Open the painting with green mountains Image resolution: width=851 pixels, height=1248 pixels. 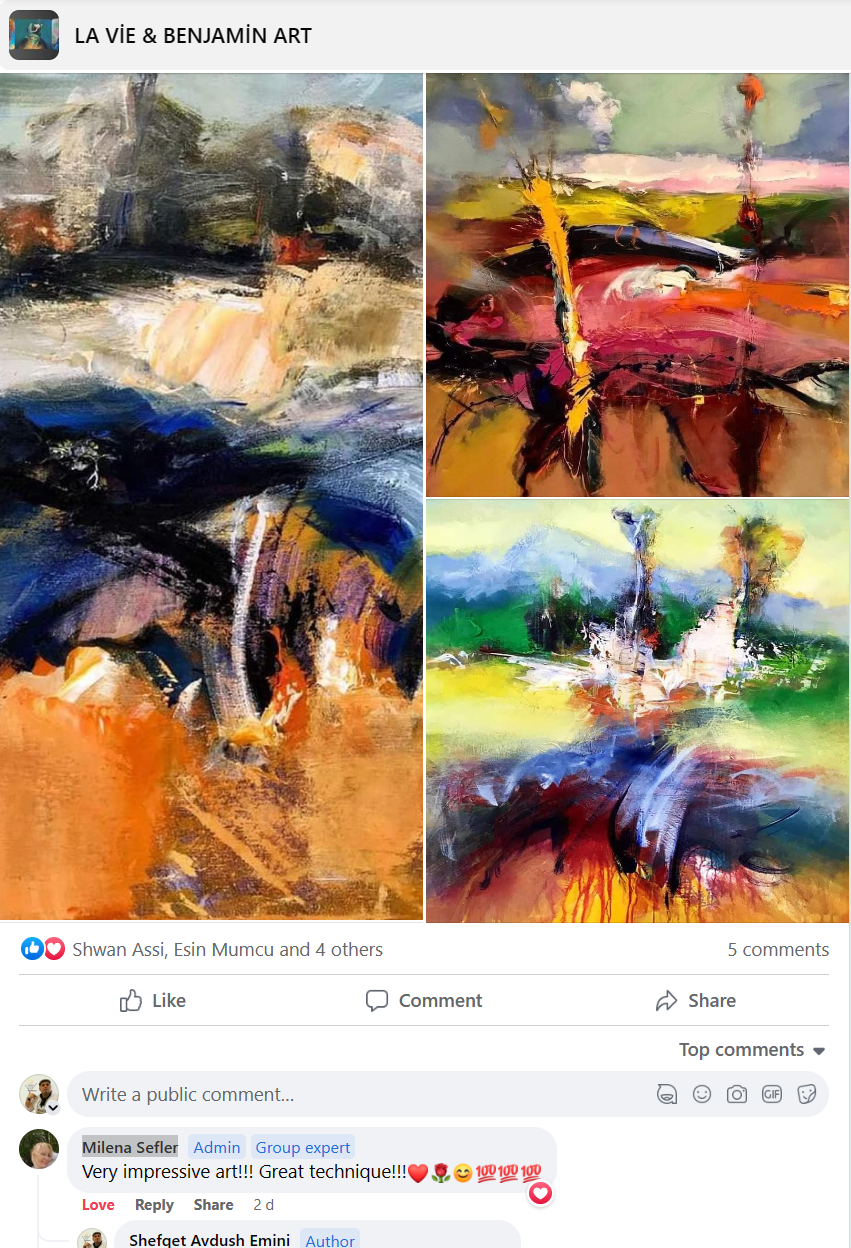636,710
